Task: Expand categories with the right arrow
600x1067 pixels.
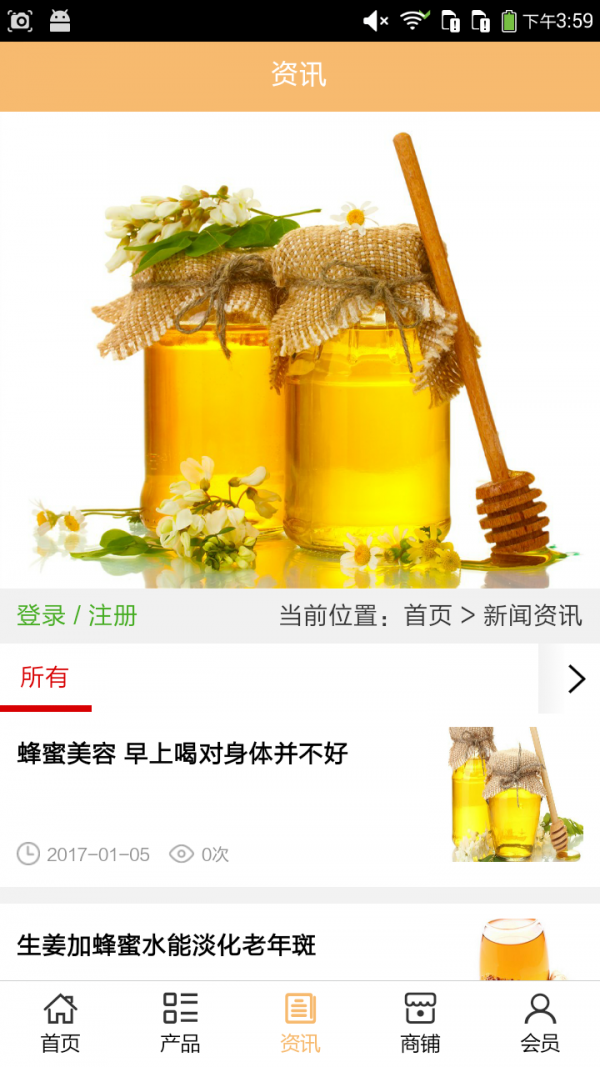Action: 575,679
